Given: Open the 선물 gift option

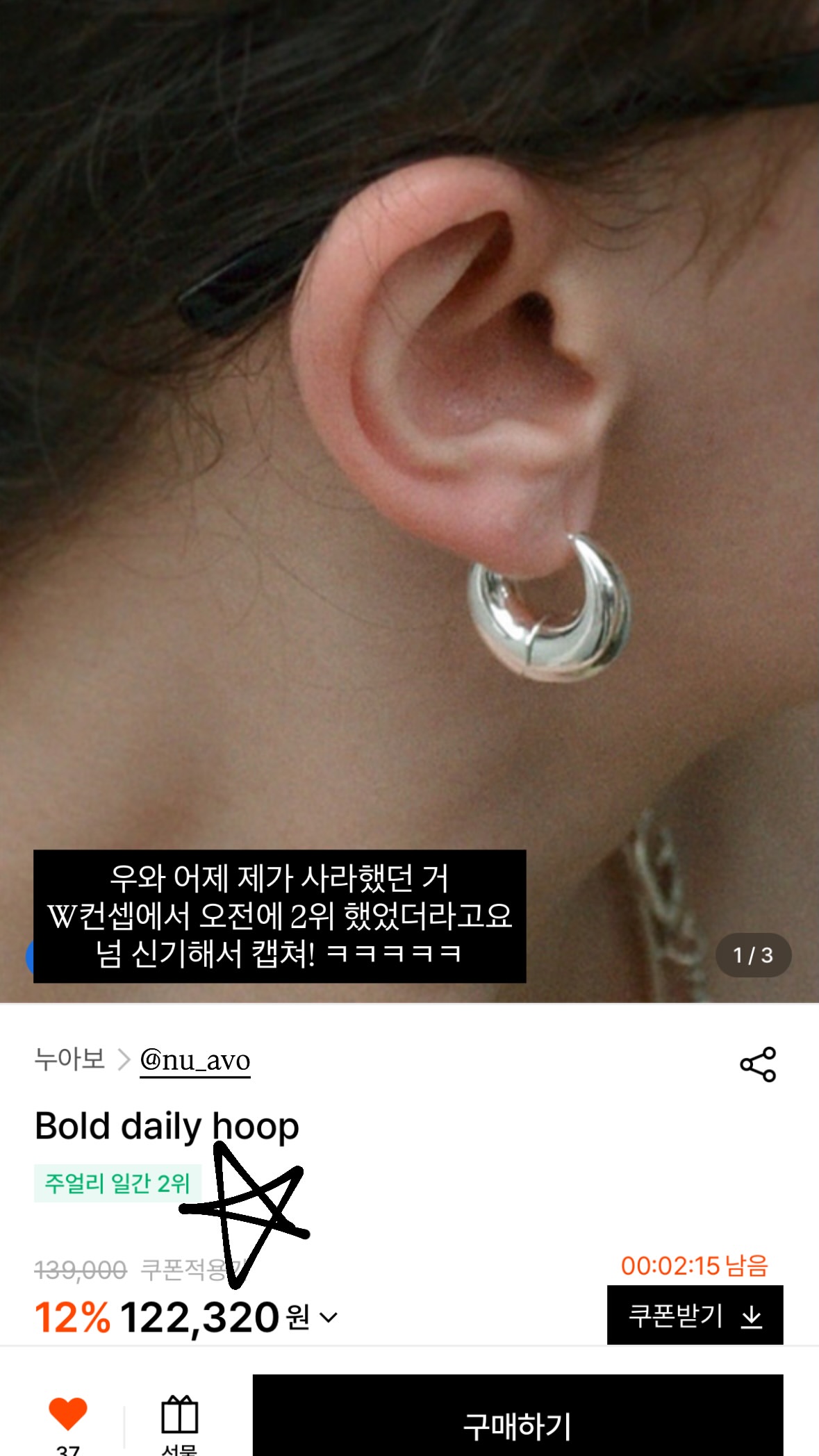Looking at the screenshot, I should tap(179, 1424).
